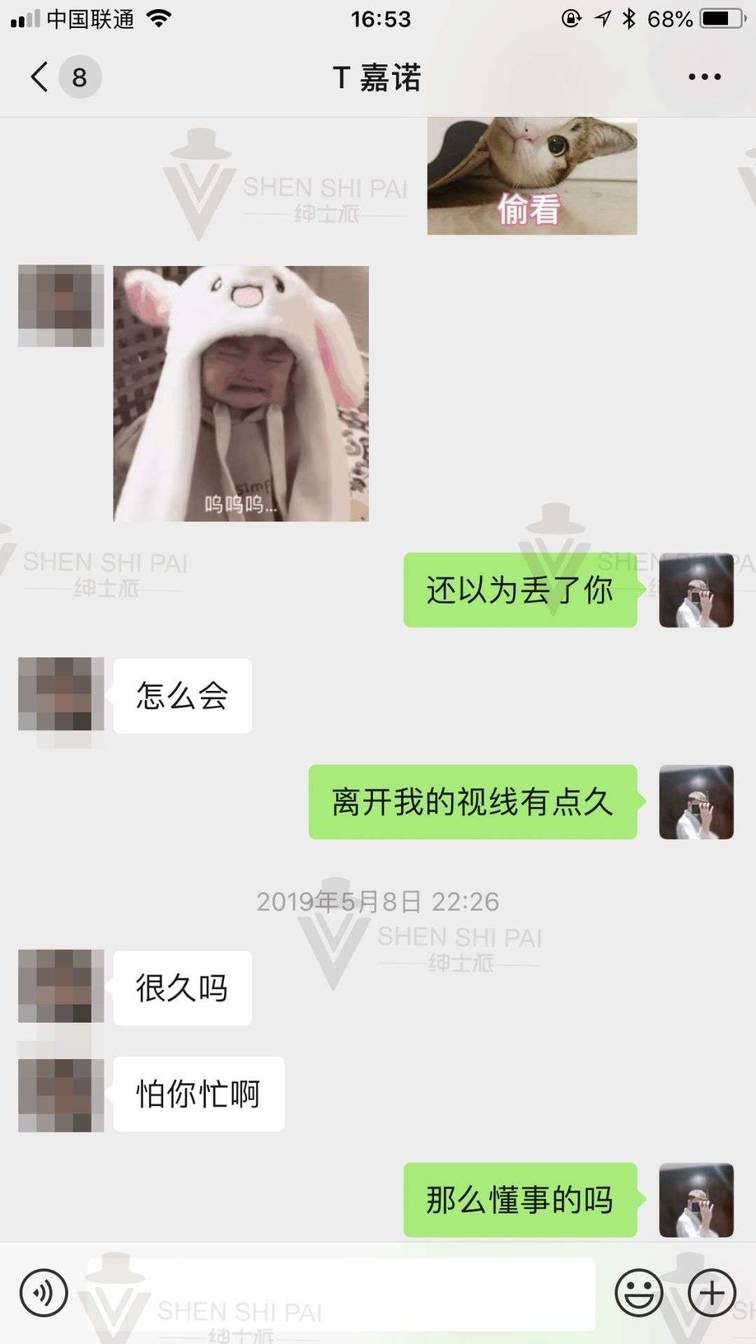
Task: Go back to the chat list
Action: pyautogui.click(x=40, y=77)
